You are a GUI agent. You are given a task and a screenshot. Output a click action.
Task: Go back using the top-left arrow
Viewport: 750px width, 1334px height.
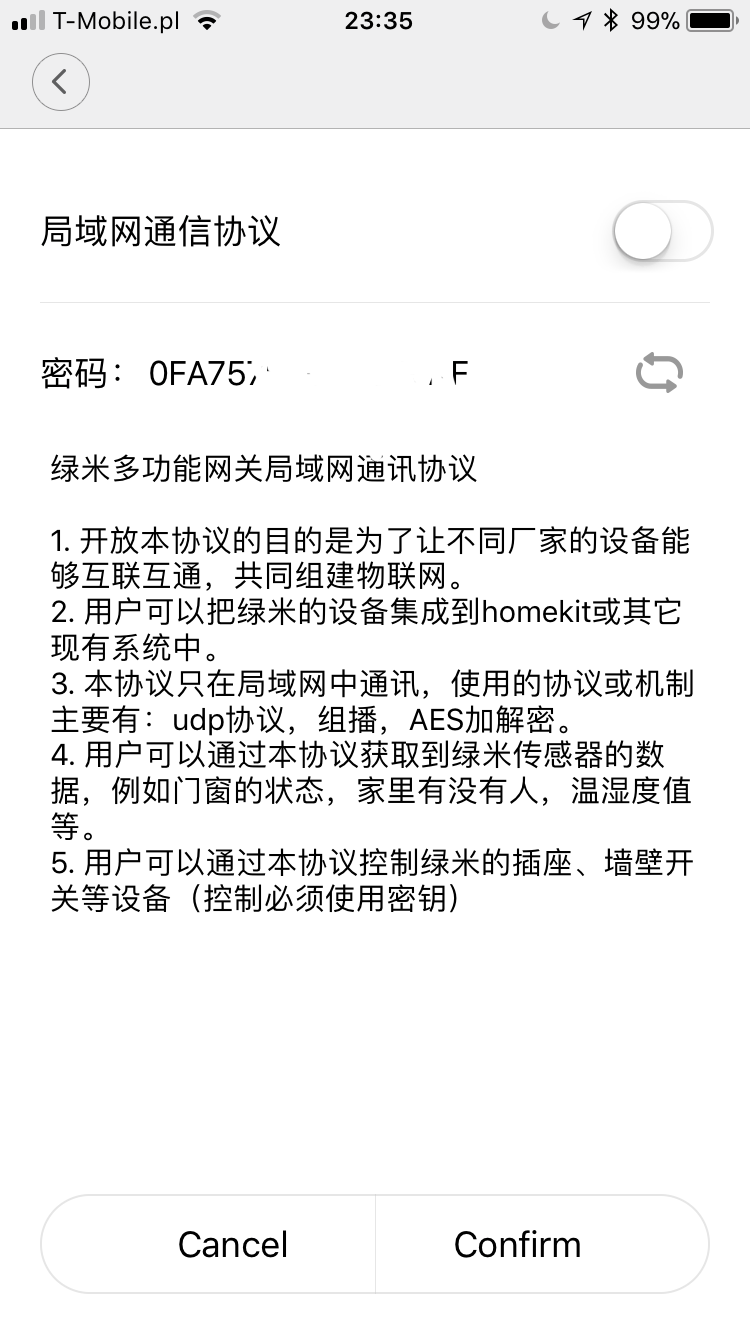[61, 82]
